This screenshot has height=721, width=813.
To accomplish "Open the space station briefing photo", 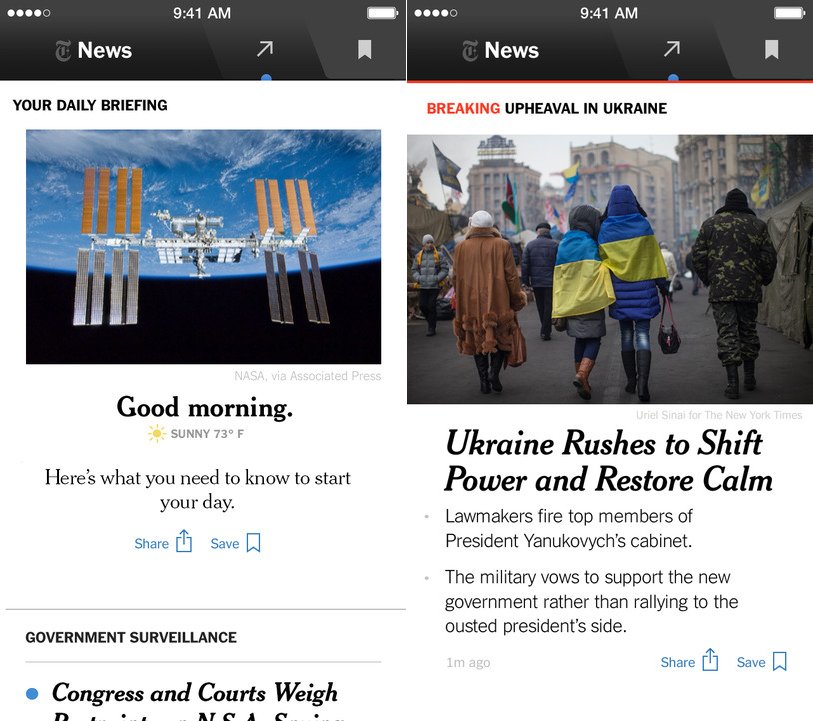I will point(203,246).
